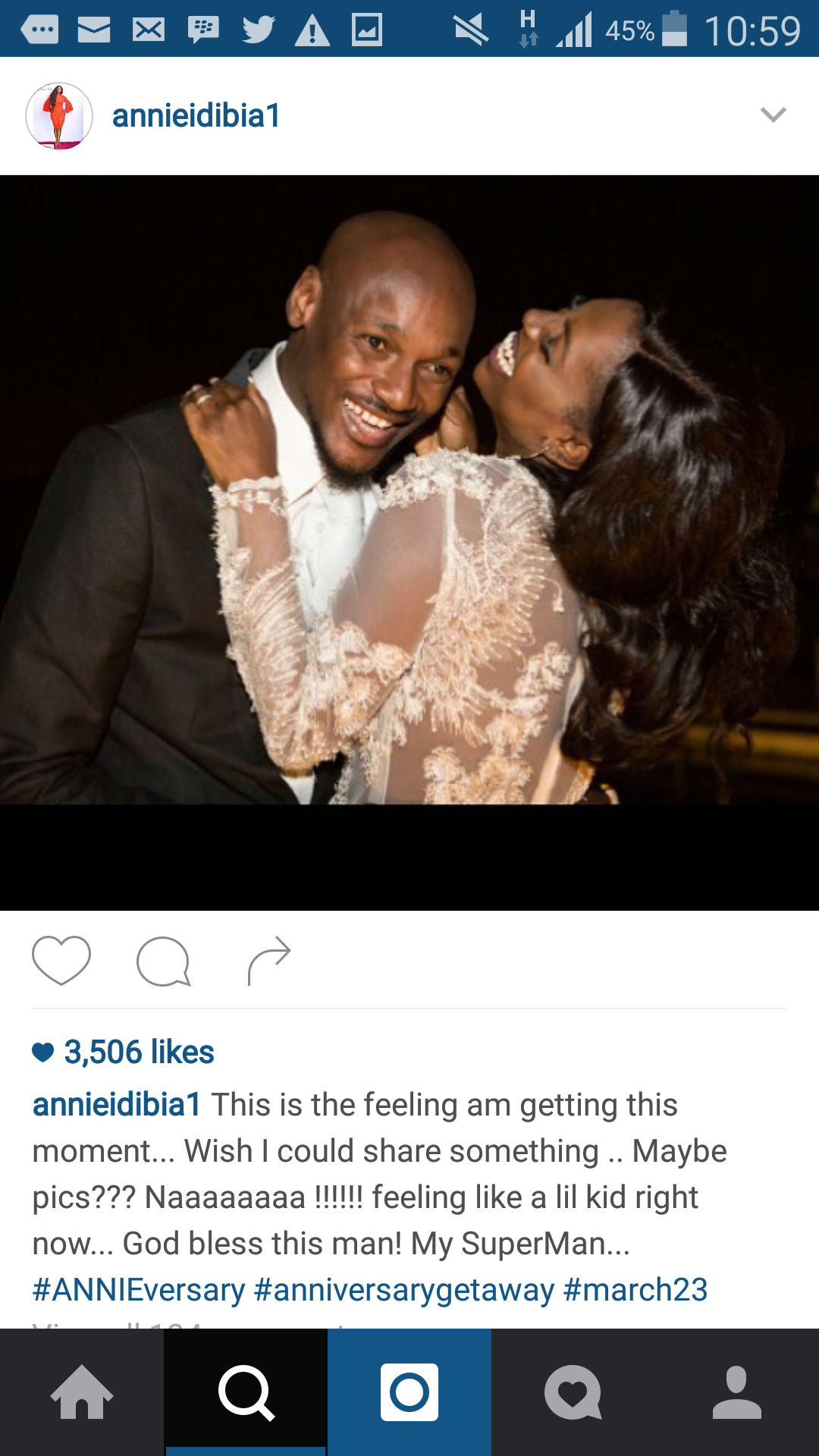Expand the post options chevron
Image resolution: width=819 pixels, height=1456 pixels.
pos(773,115)
